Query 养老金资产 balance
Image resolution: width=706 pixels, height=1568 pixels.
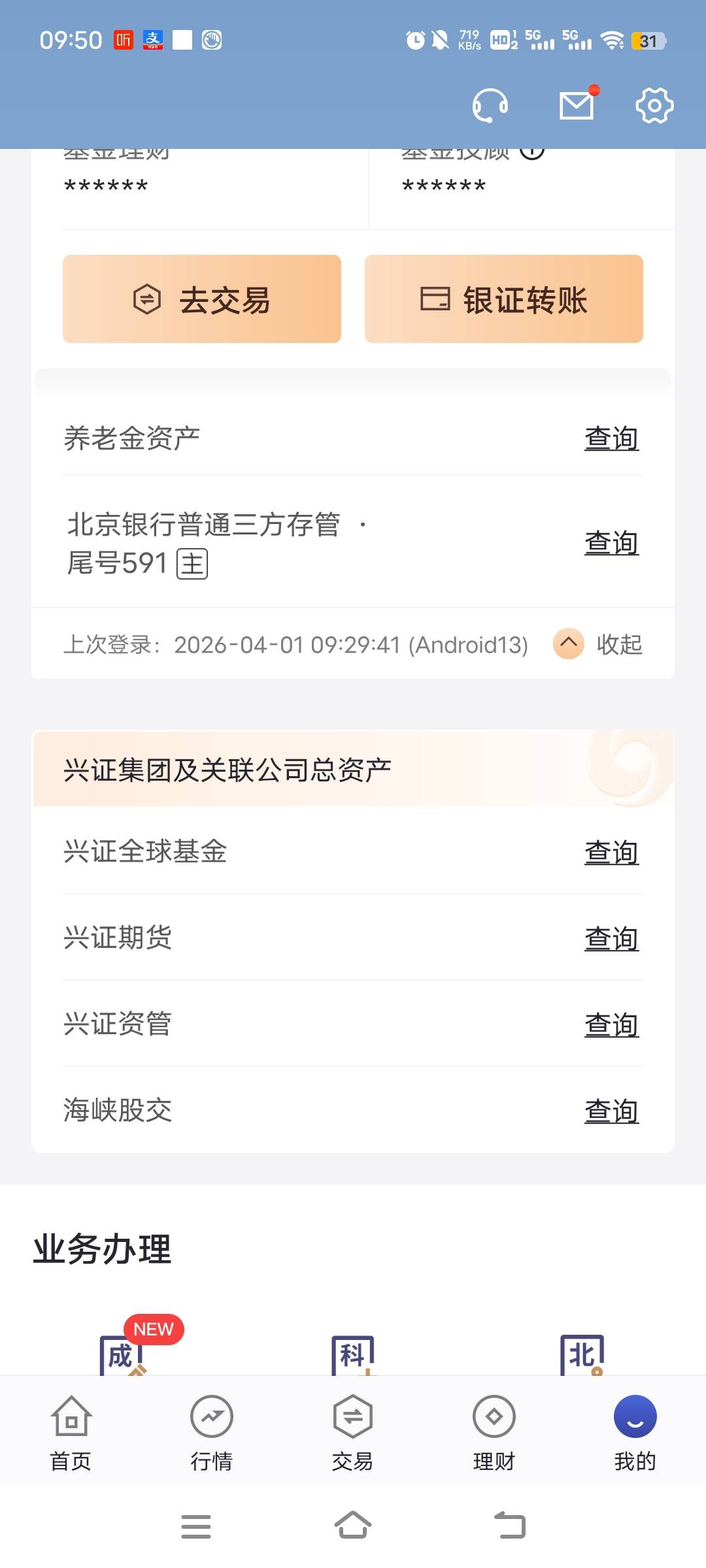click(x=611, y=438)
